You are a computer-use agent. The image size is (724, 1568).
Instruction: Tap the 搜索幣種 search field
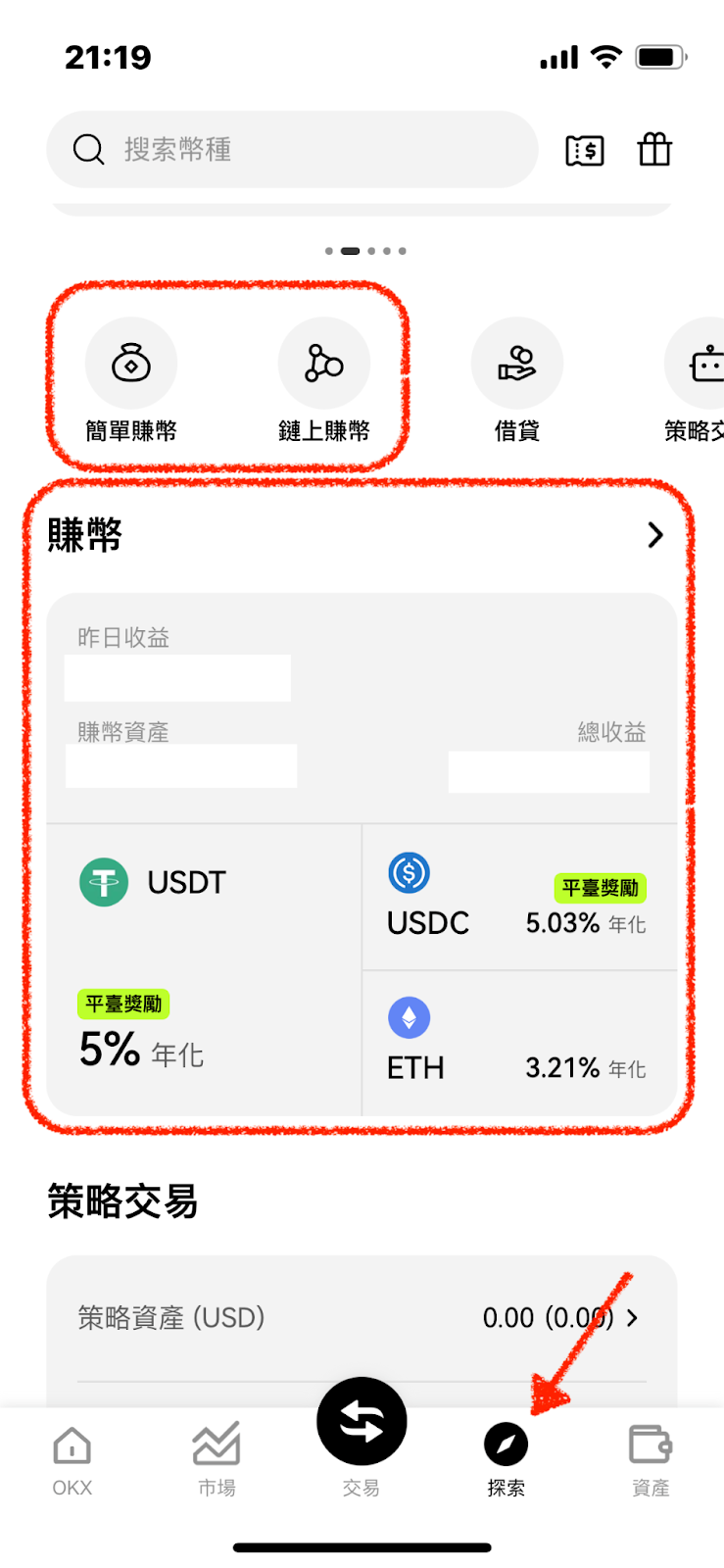[292, 150]
